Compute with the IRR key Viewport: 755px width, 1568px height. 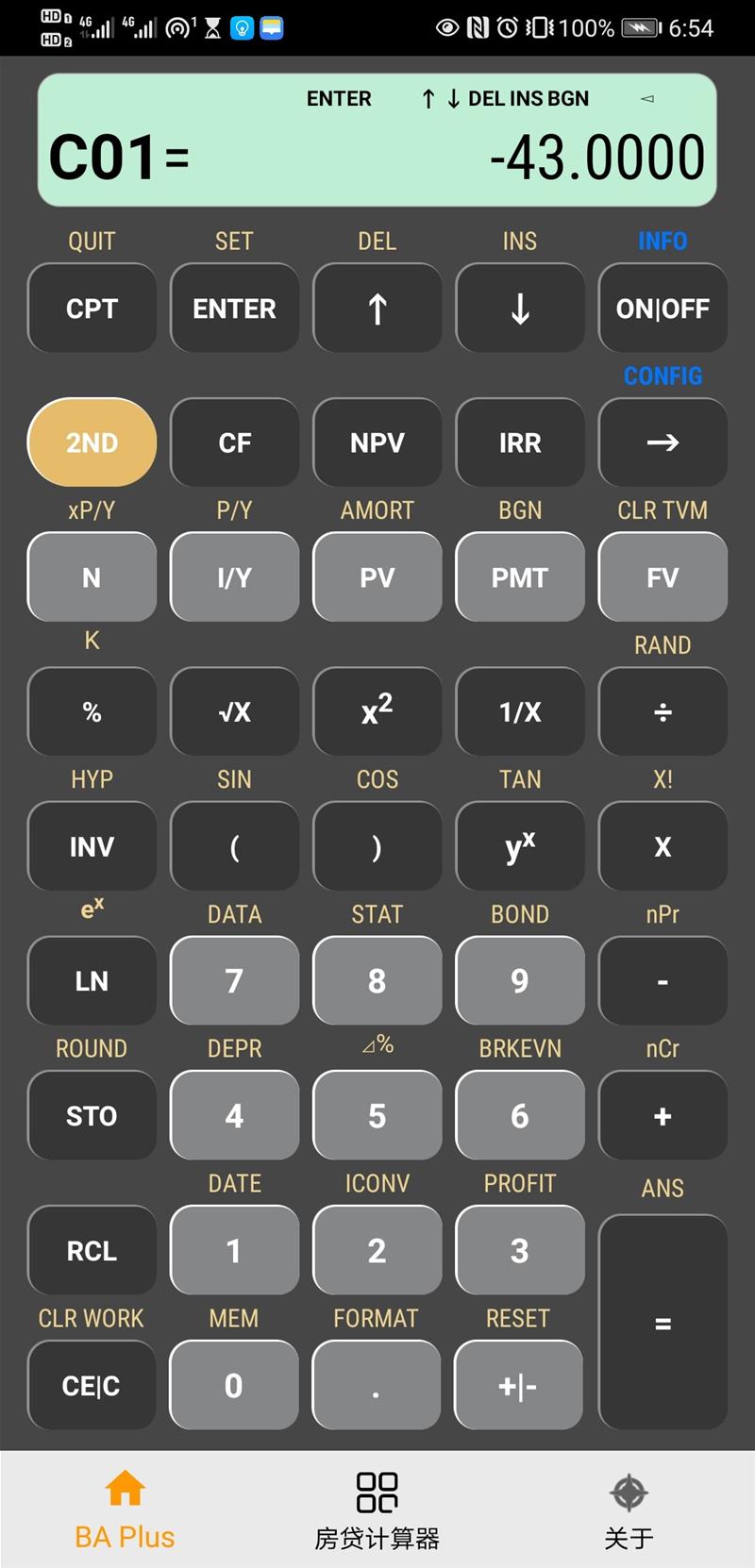point(520,442)
